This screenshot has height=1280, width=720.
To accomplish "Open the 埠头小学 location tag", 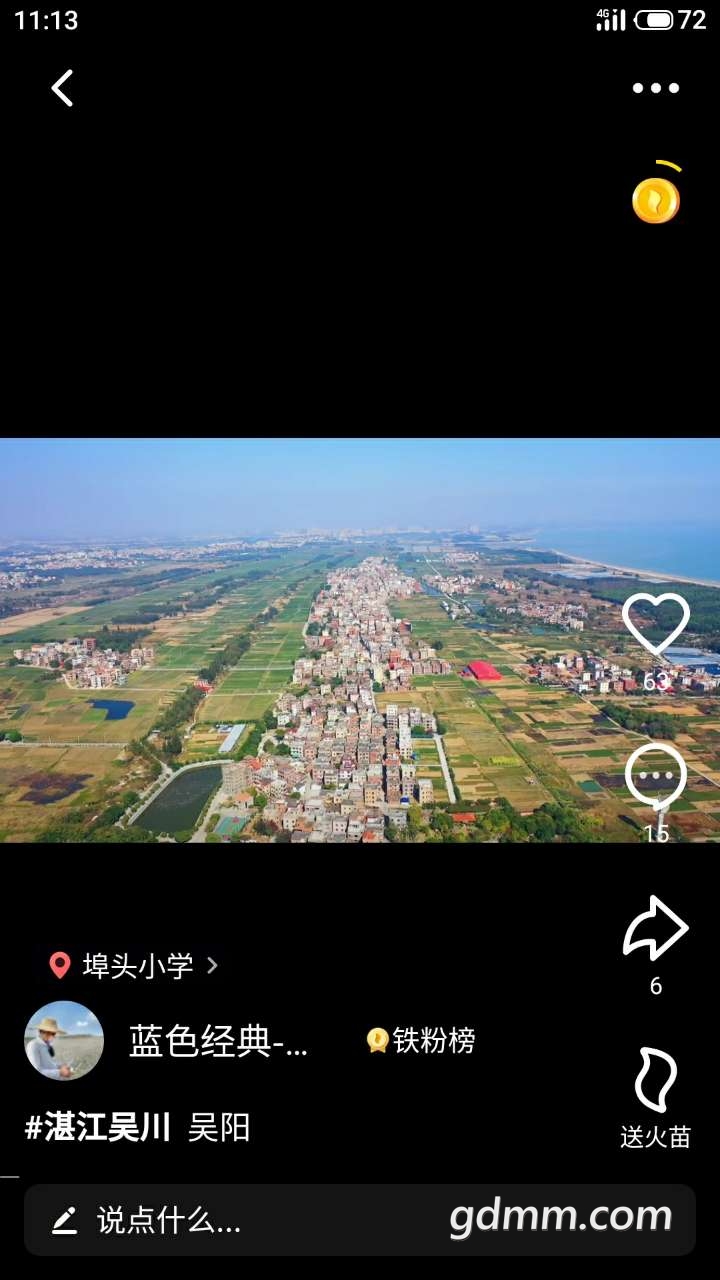I will 134,966.
